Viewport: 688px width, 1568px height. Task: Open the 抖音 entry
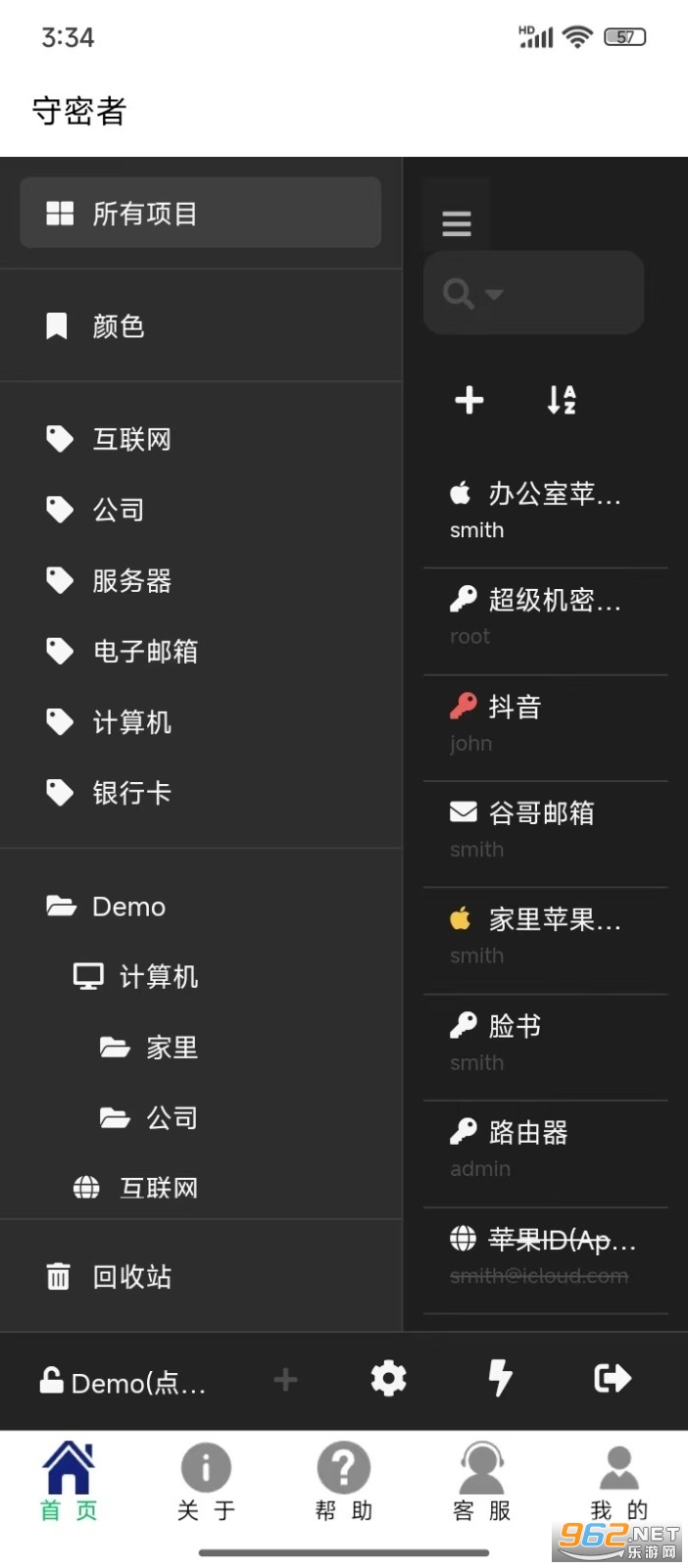tap(545, 725)
